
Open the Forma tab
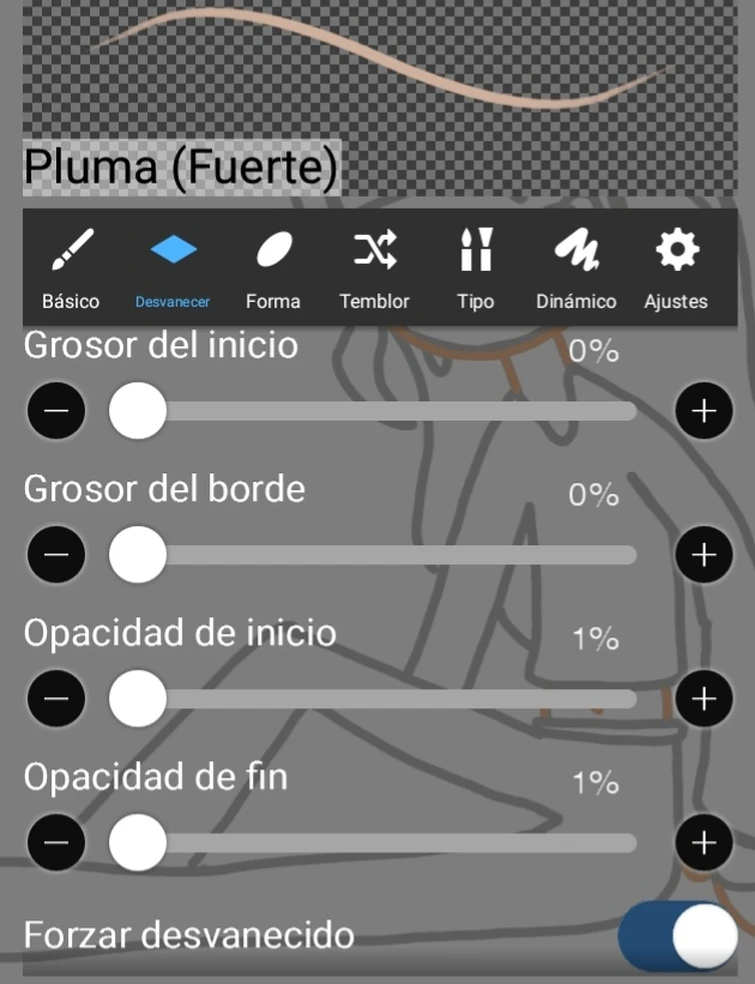[273, 267]
